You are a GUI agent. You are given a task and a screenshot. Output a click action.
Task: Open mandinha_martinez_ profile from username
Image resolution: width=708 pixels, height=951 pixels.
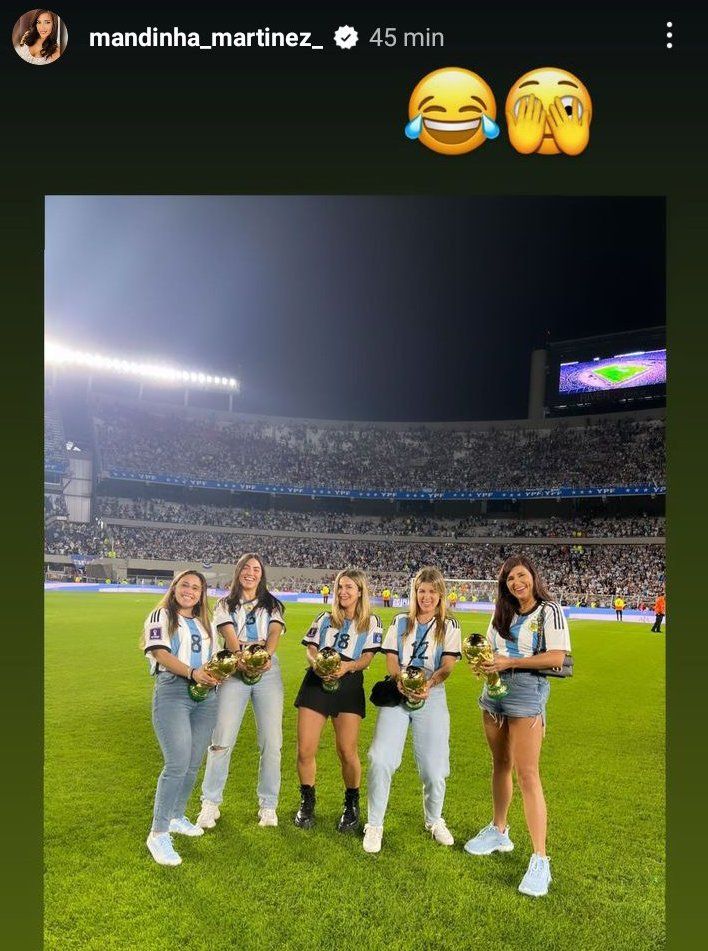point(206,38)
